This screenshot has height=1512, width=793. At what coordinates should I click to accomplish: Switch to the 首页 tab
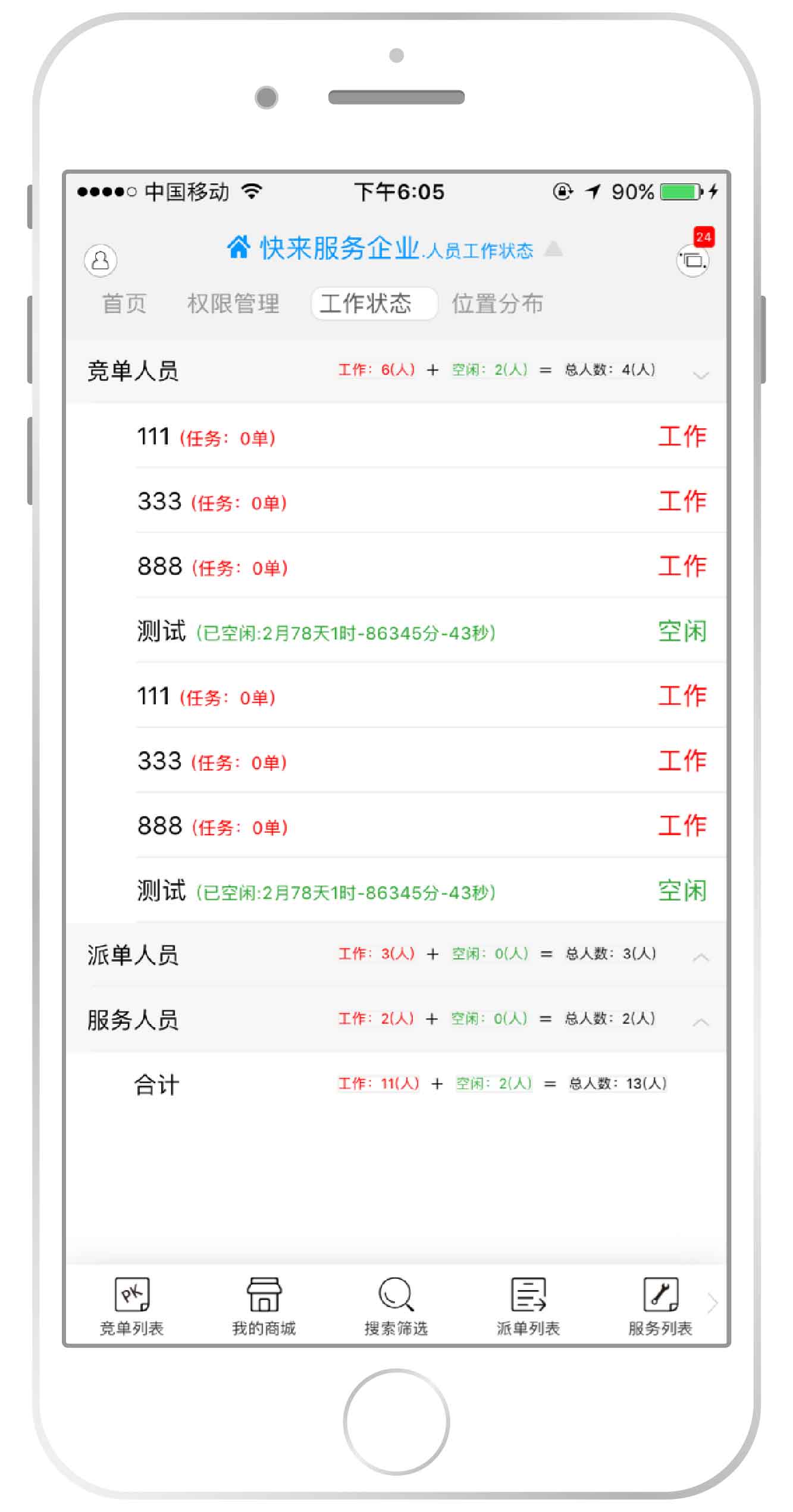point(124,303)
